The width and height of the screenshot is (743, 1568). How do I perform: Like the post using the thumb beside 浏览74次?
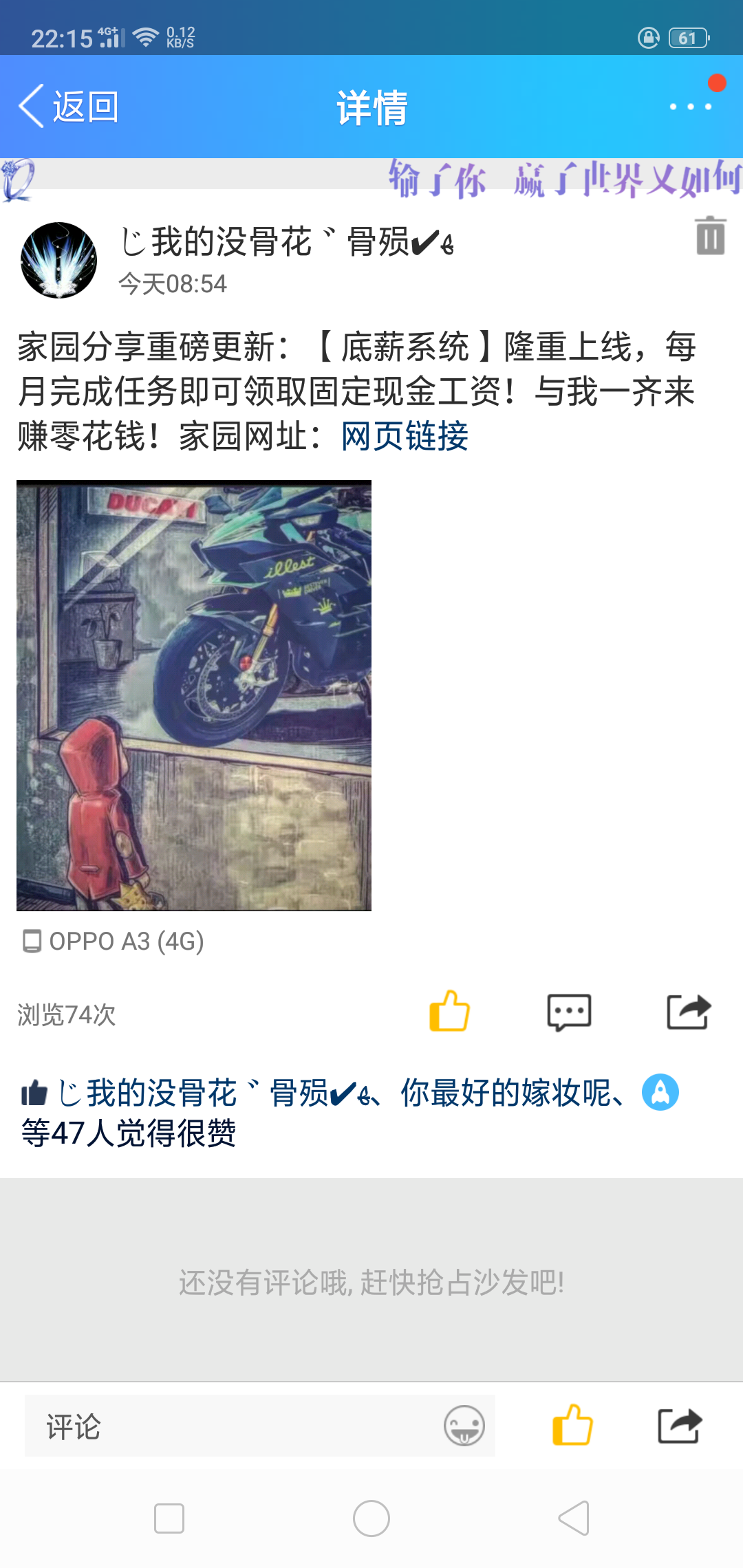tap(449, 1012)
